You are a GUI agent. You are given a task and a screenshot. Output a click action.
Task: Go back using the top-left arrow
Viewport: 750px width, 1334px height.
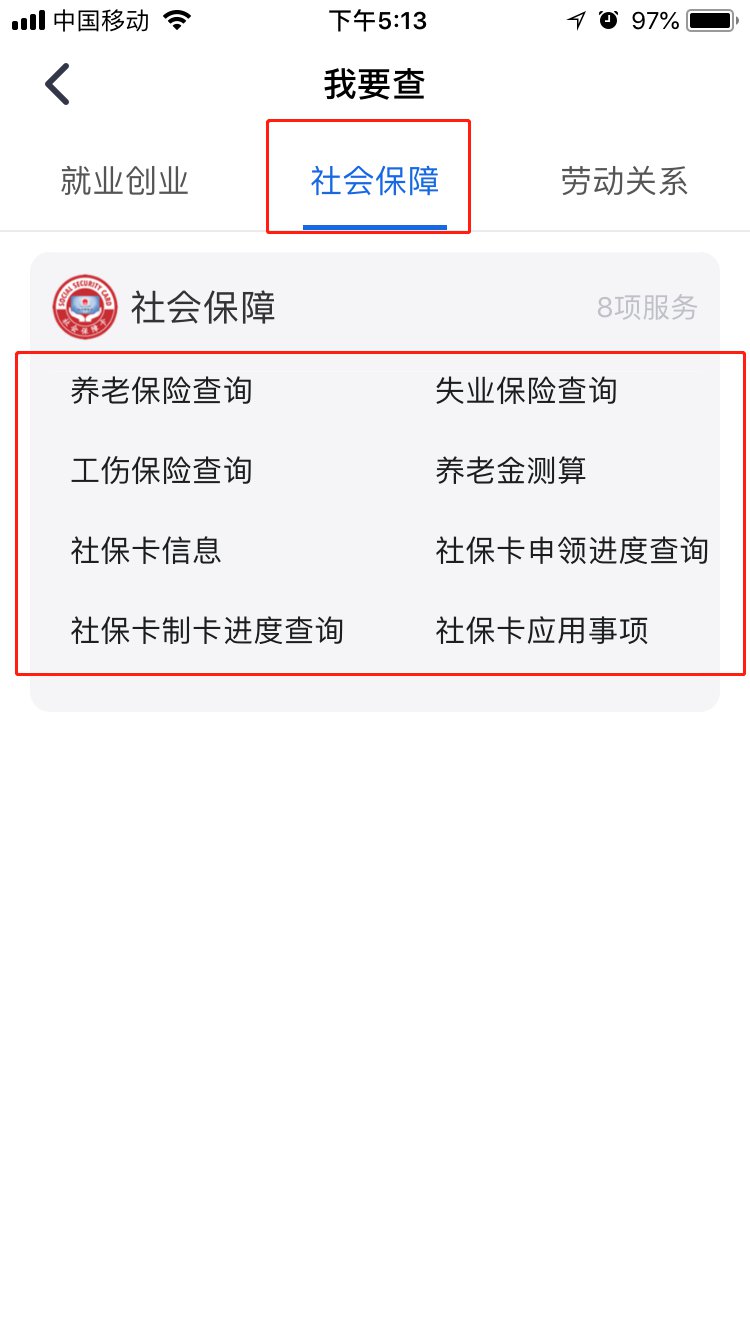tap(58, 84)
